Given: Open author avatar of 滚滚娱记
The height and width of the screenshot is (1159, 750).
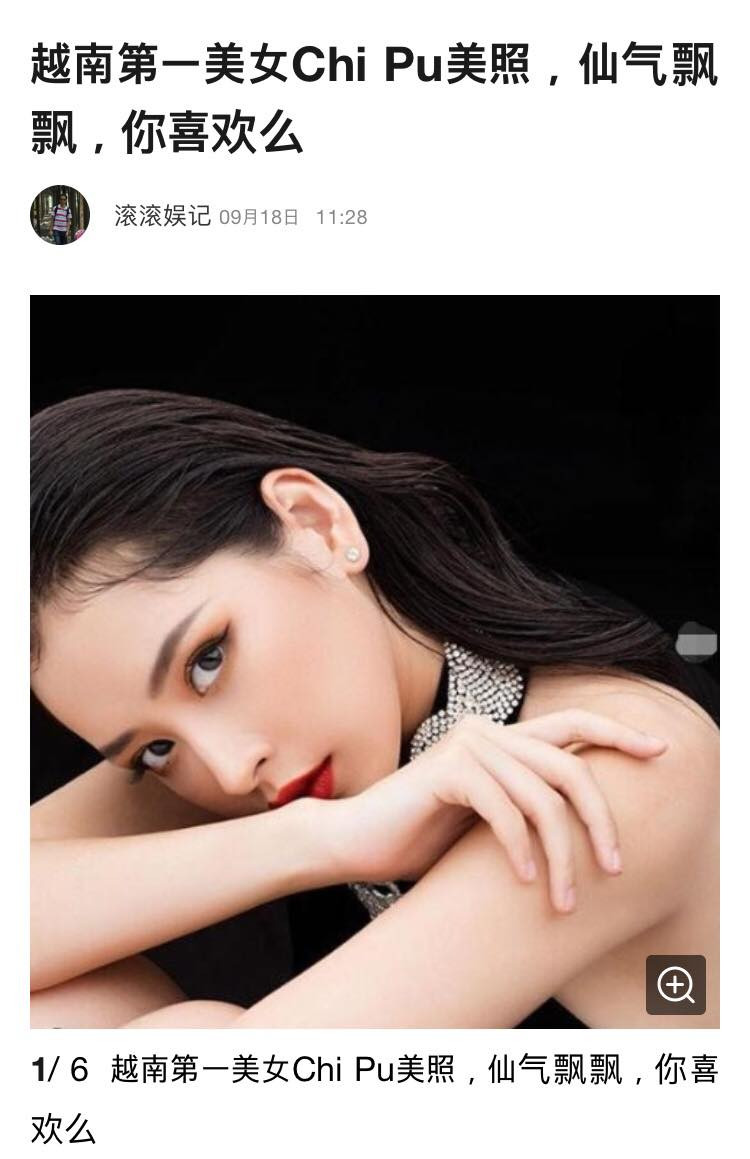Looking at the screenshot, I should click(60, 215).
